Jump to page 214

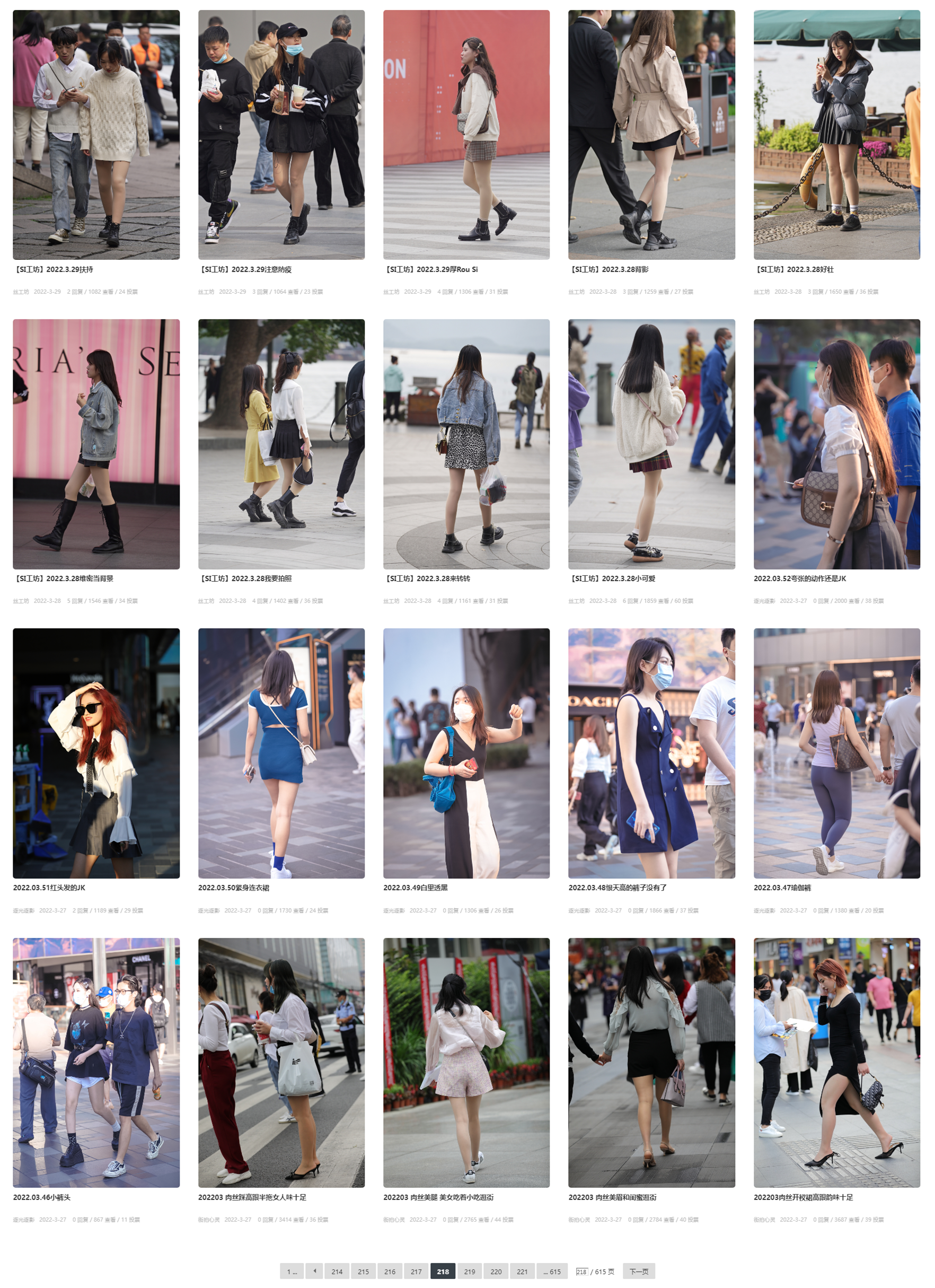click(x=337, y=1272)
